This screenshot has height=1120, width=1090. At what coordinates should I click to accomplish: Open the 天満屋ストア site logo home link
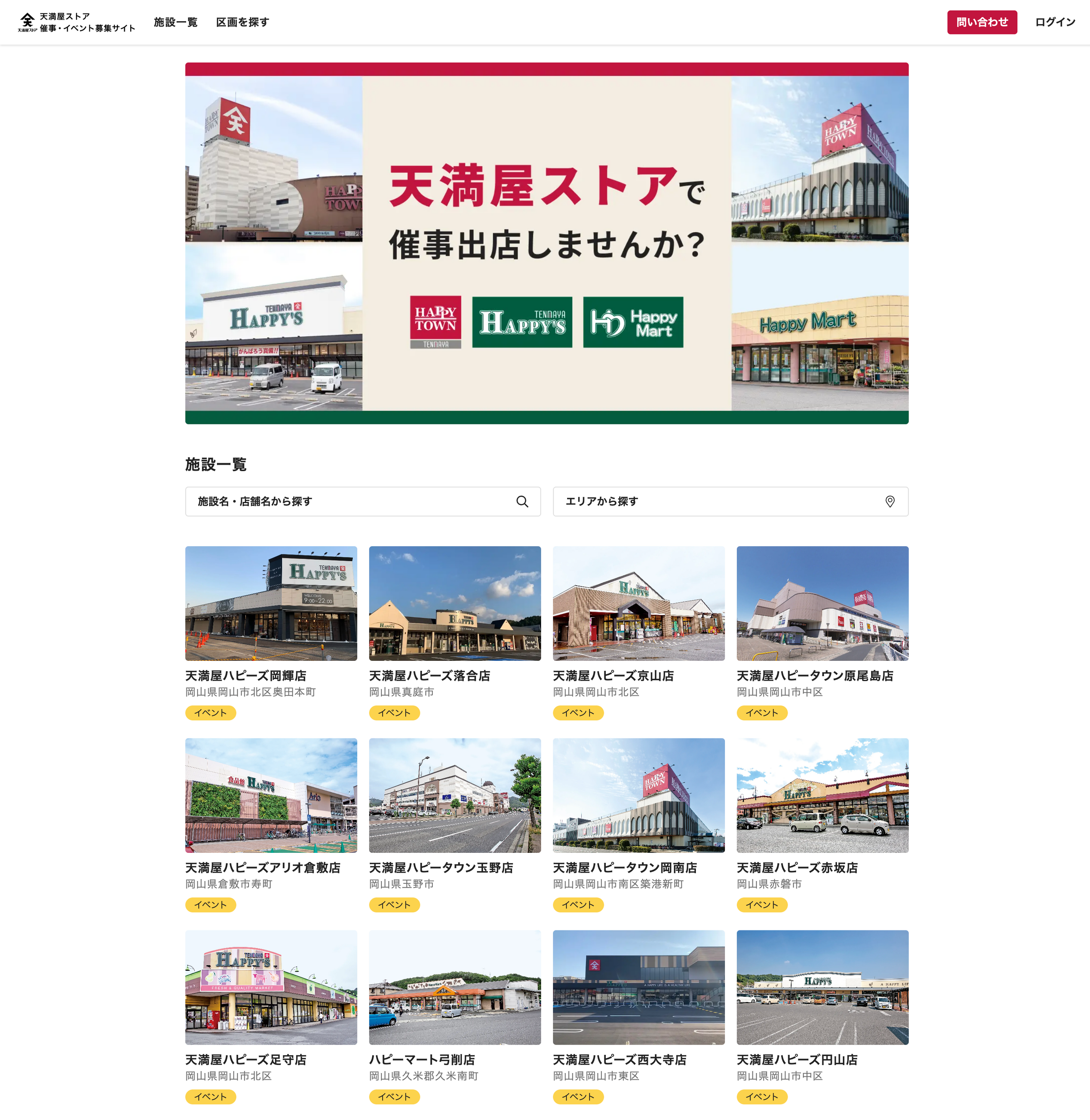(x=77, y=22)
